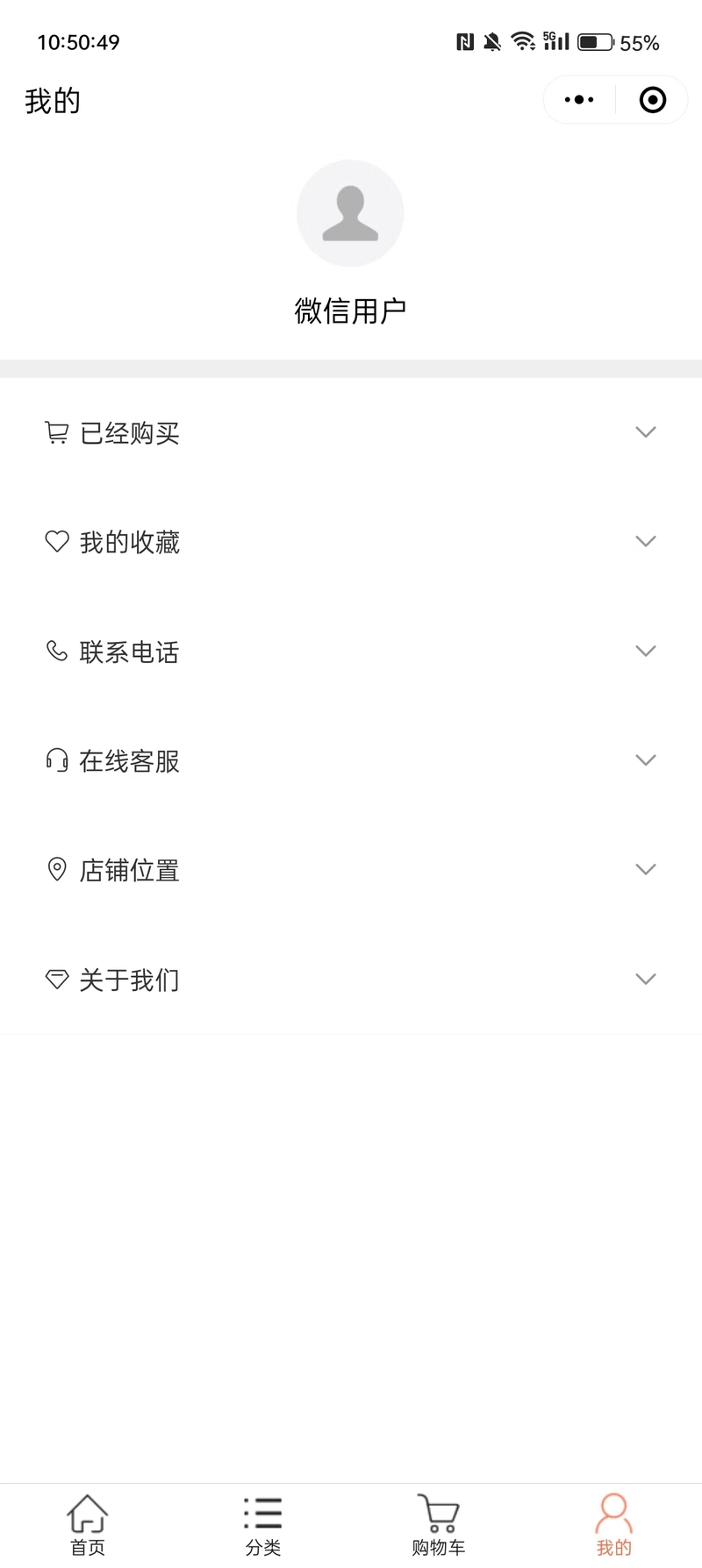Click the headset icon for 在线客服
Image resolution: width=702 pixels, height=1568 pixels.
(56, 760)
